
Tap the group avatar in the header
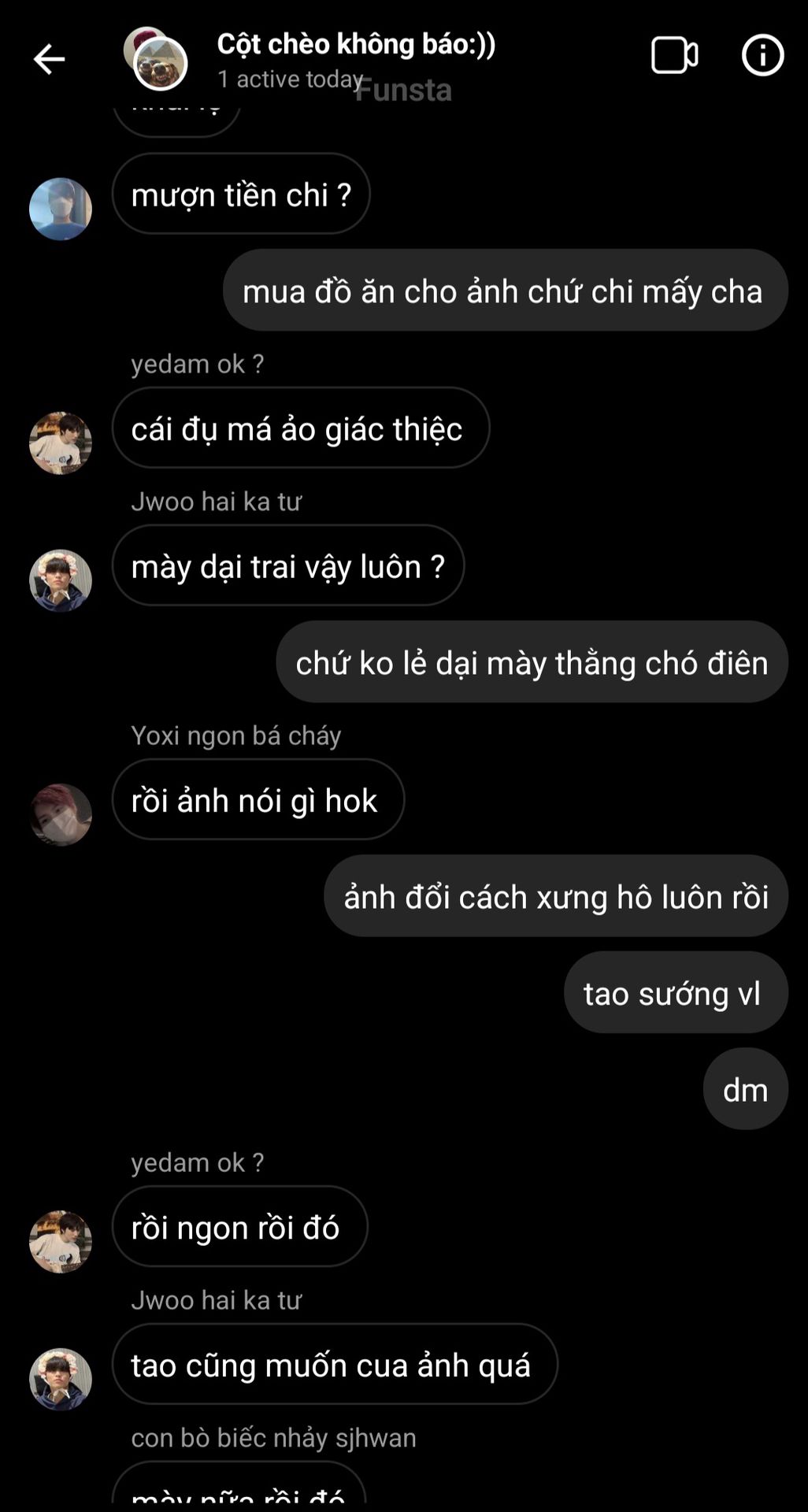tap(155, 59)
